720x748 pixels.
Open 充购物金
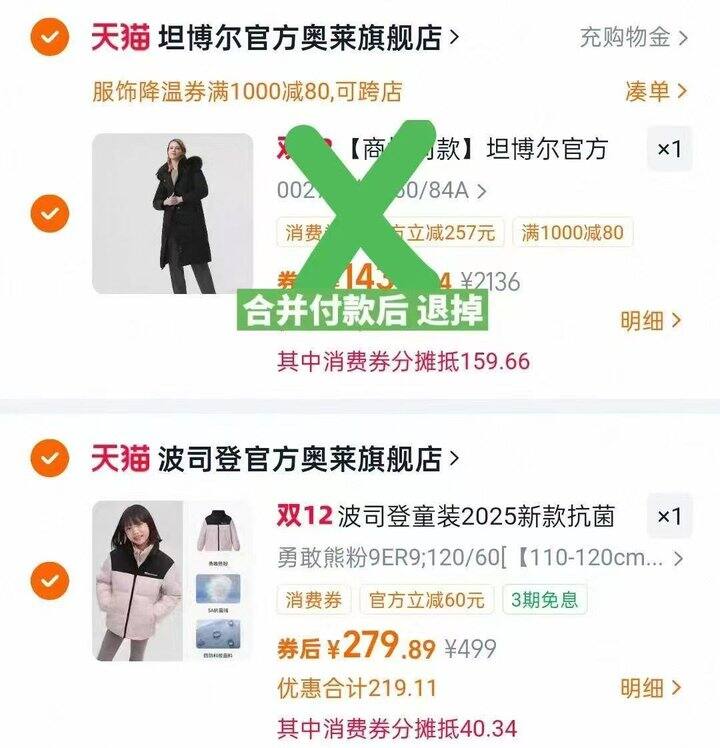pos(634,37)
